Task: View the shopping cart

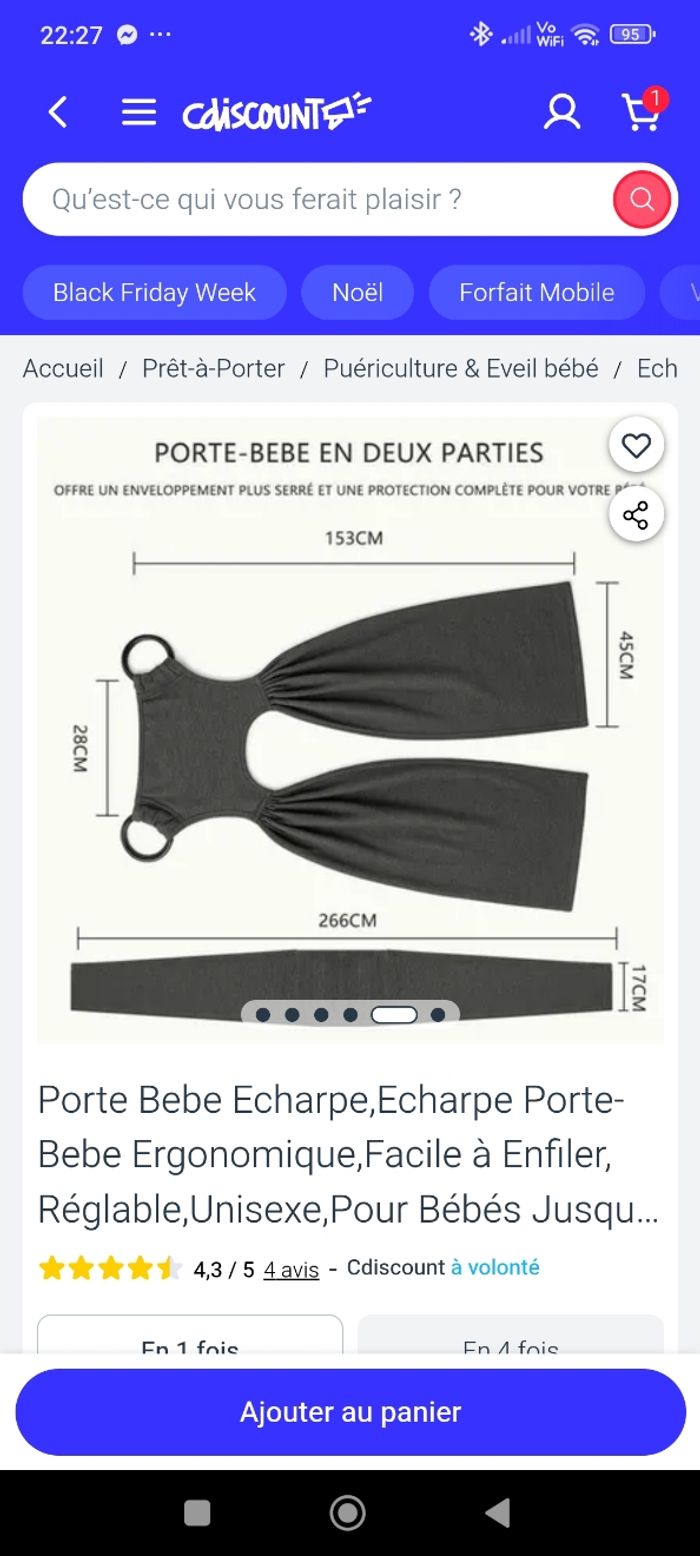Action: tap(641, 112)
